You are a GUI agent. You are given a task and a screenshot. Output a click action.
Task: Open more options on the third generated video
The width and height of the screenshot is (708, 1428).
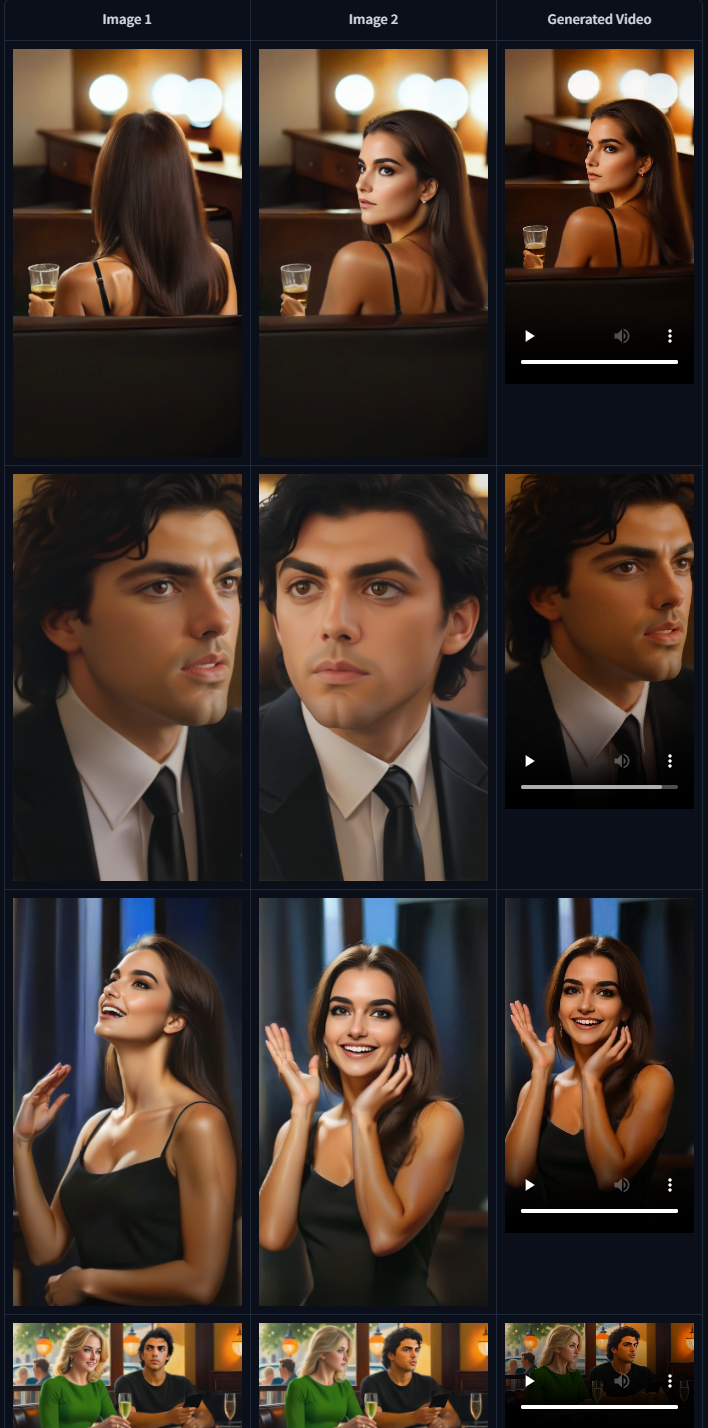tap(670, 1185)
